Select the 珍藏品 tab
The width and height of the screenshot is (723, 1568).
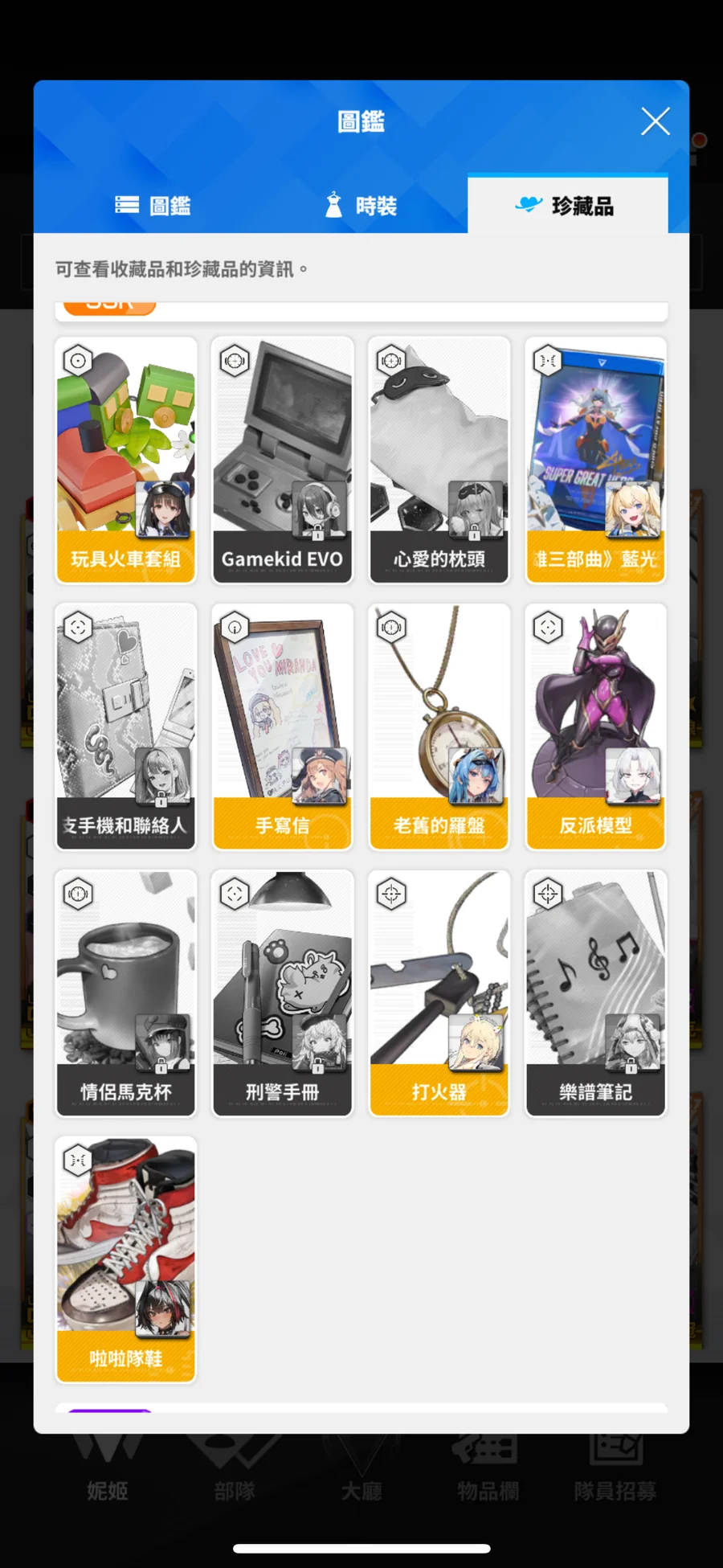567,206
